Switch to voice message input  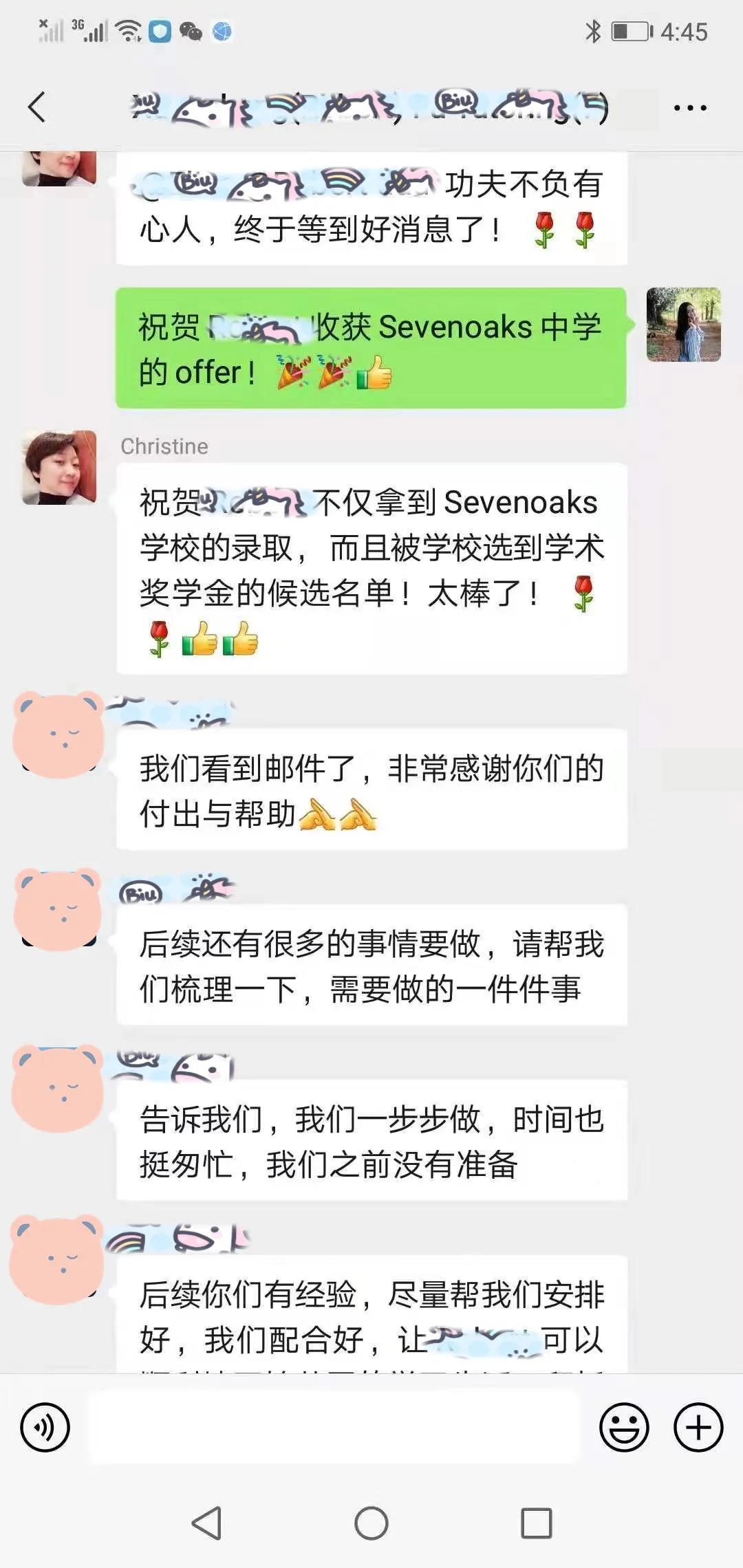45,1427
